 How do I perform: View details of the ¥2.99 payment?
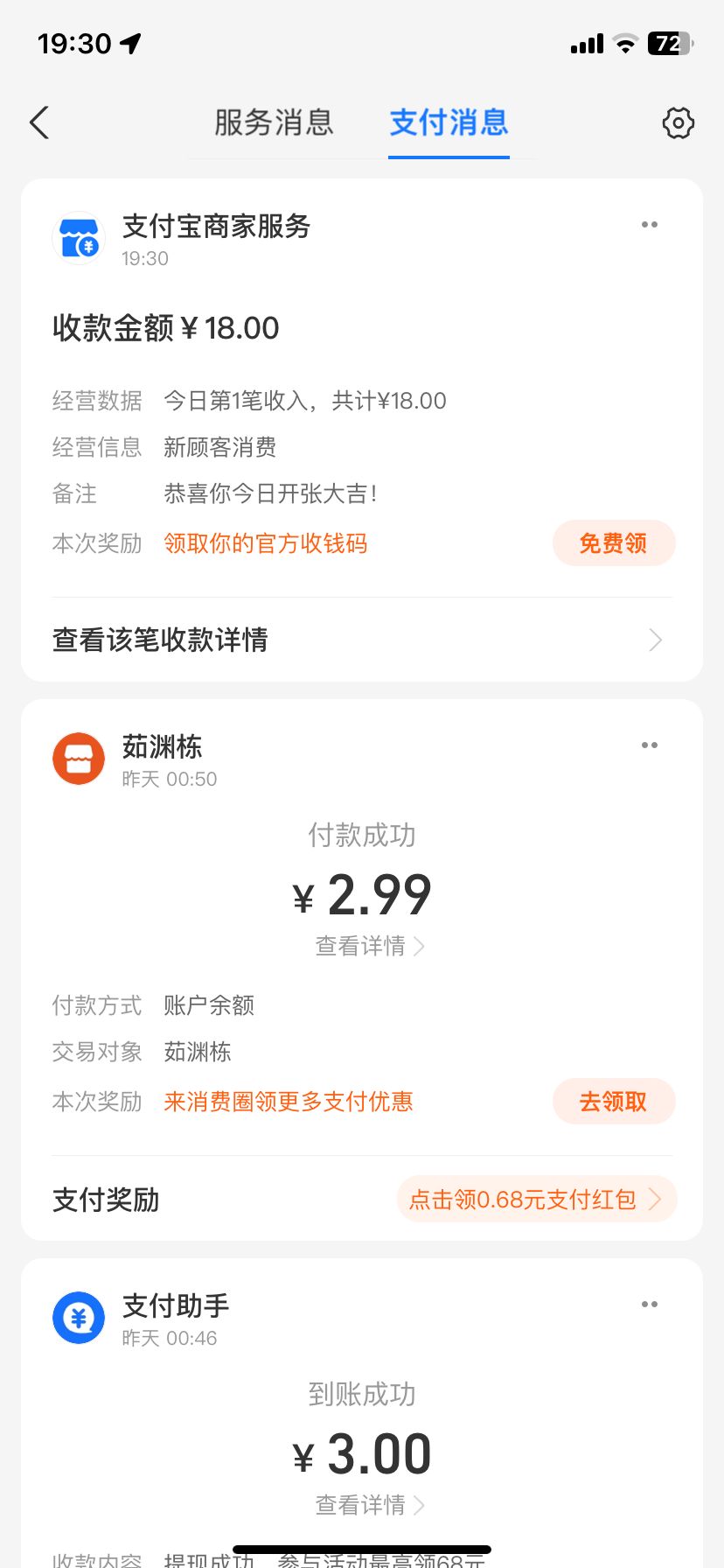click(x=369, y=946)
